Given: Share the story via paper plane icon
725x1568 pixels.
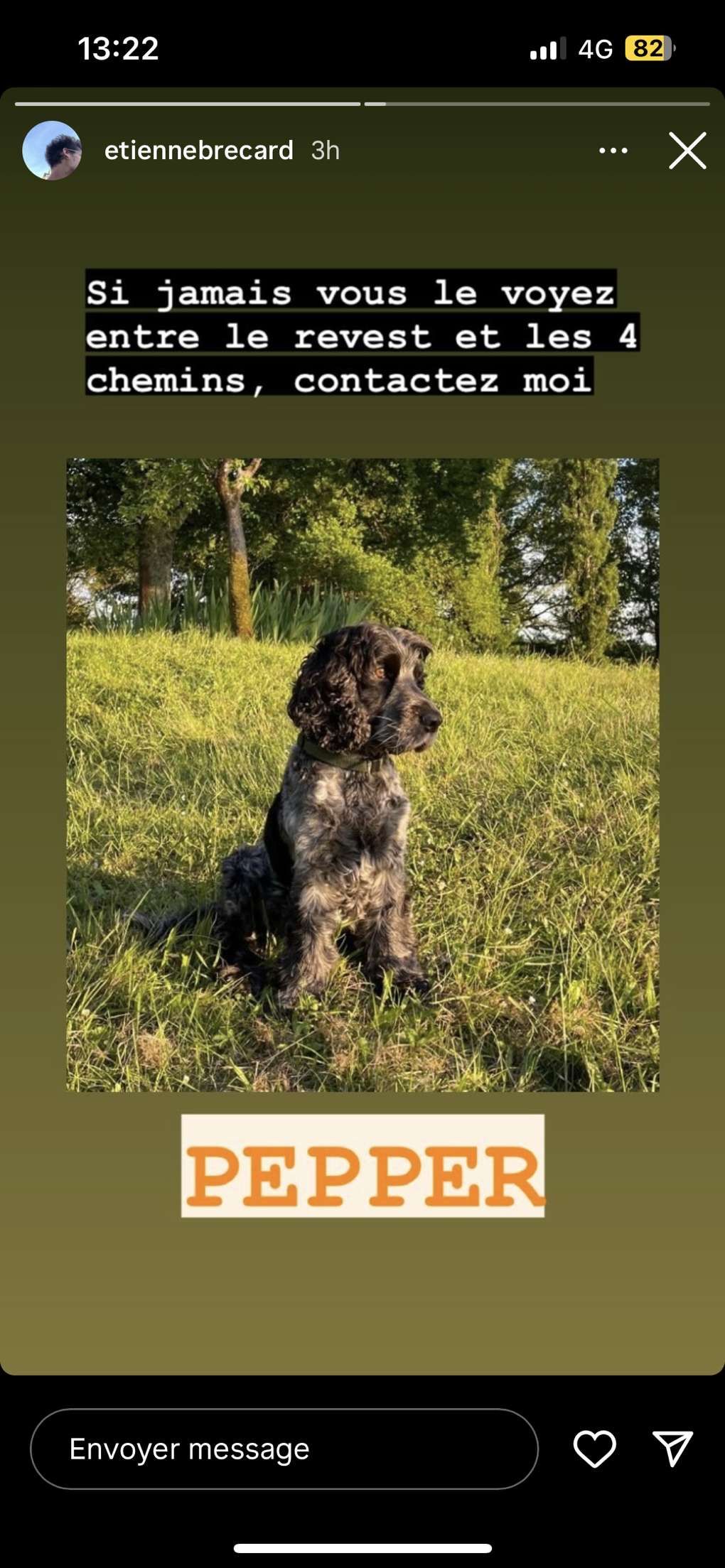Looking at the screenshot, I should (x=672, y=1449).
